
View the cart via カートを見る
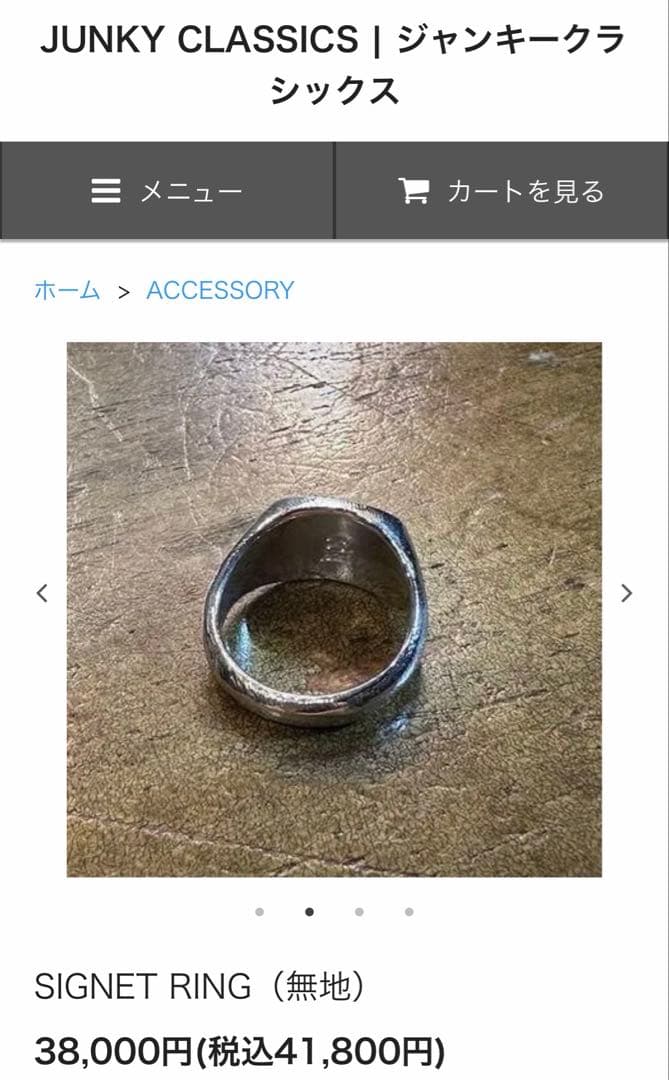[502, 191]
